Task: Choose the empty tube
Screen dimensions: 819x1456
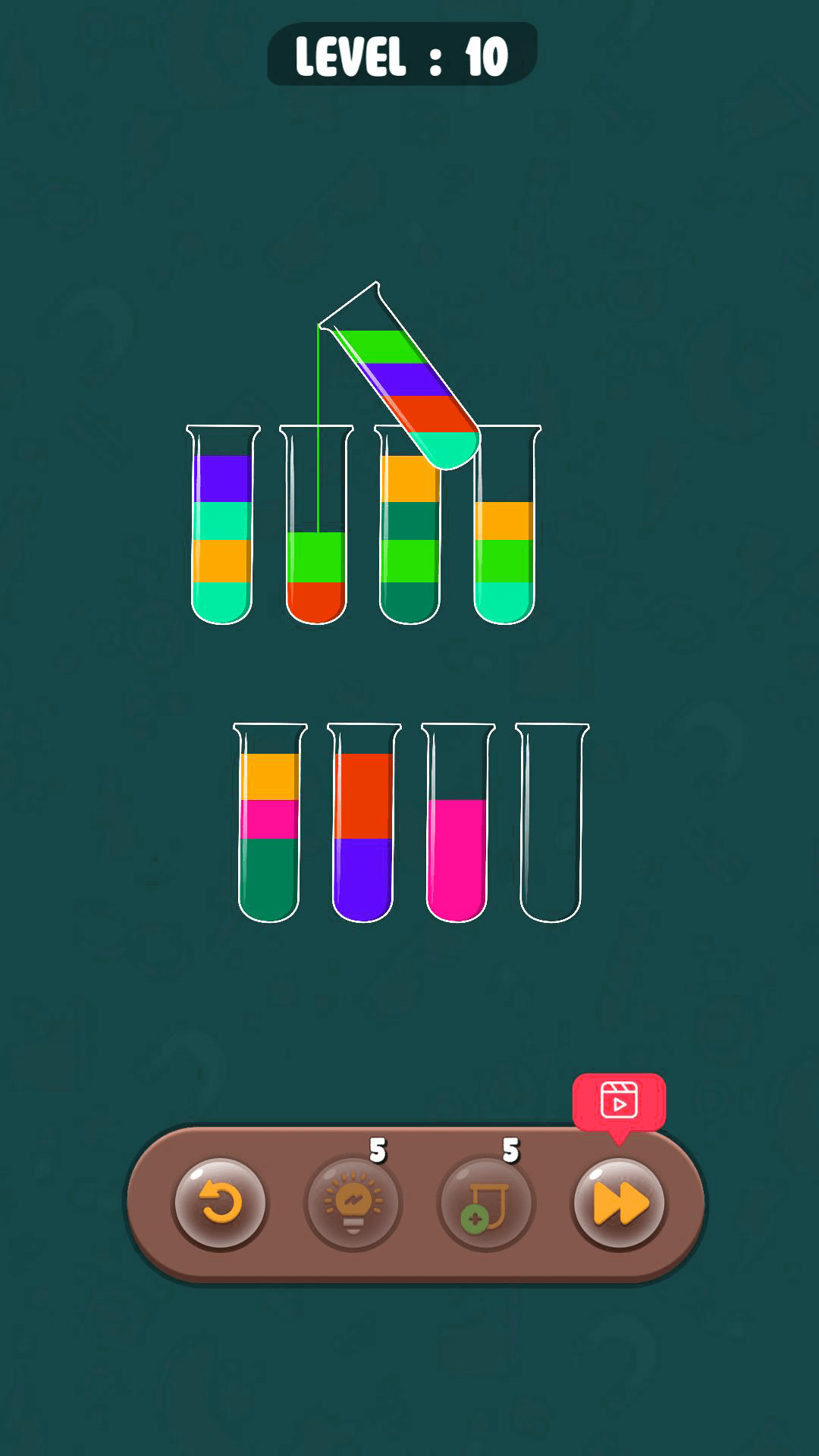Action: tap(551, 823)
